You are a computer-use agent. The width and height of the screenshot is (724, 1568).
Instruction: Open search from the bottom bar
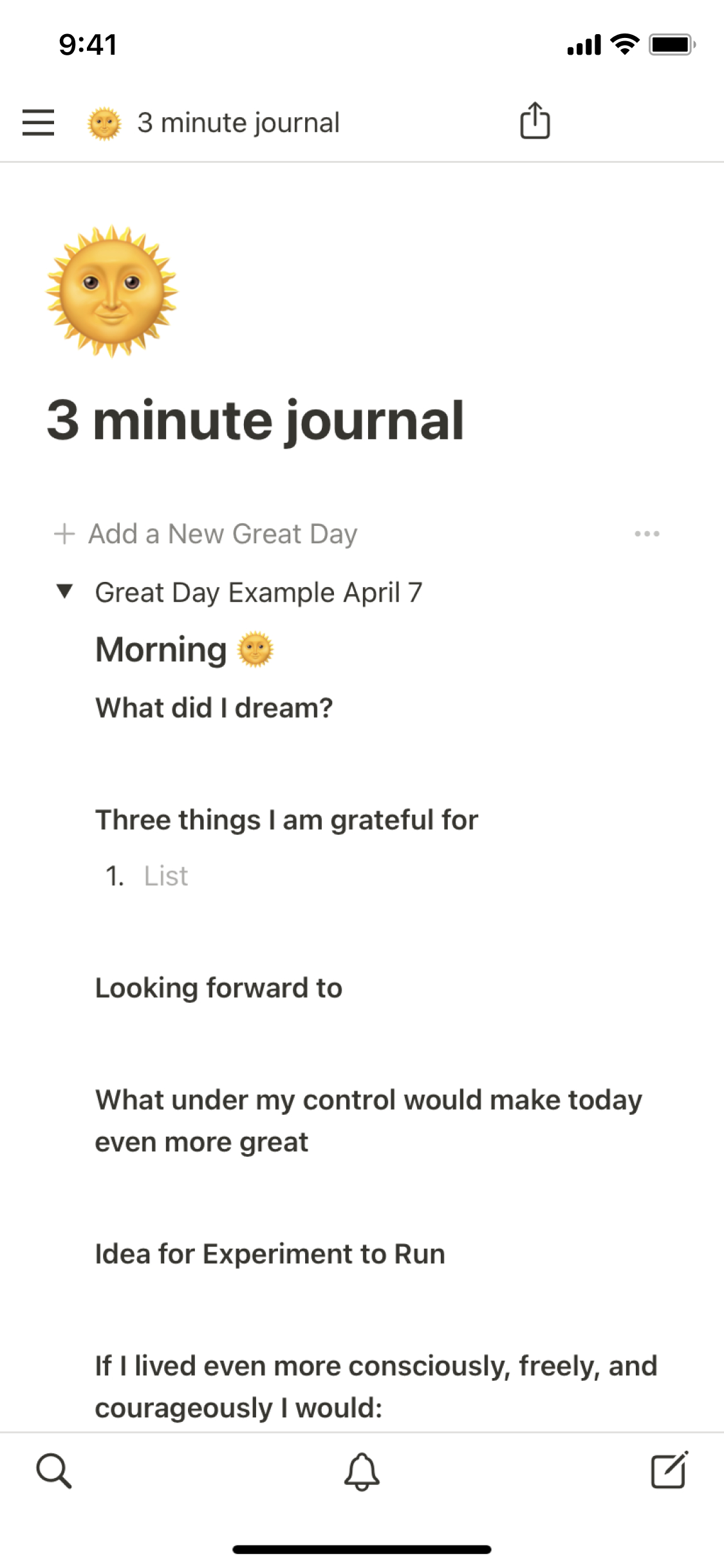click(54, 1471)
